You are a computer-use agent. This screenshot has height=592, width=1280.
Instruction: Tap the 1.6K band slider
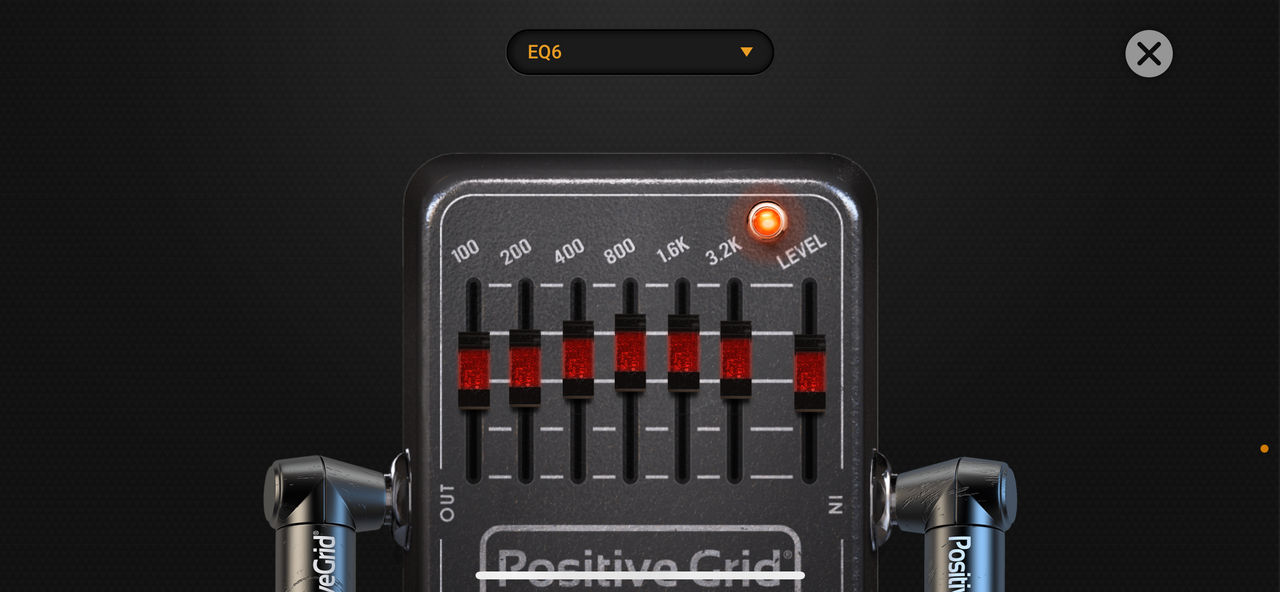683,352
